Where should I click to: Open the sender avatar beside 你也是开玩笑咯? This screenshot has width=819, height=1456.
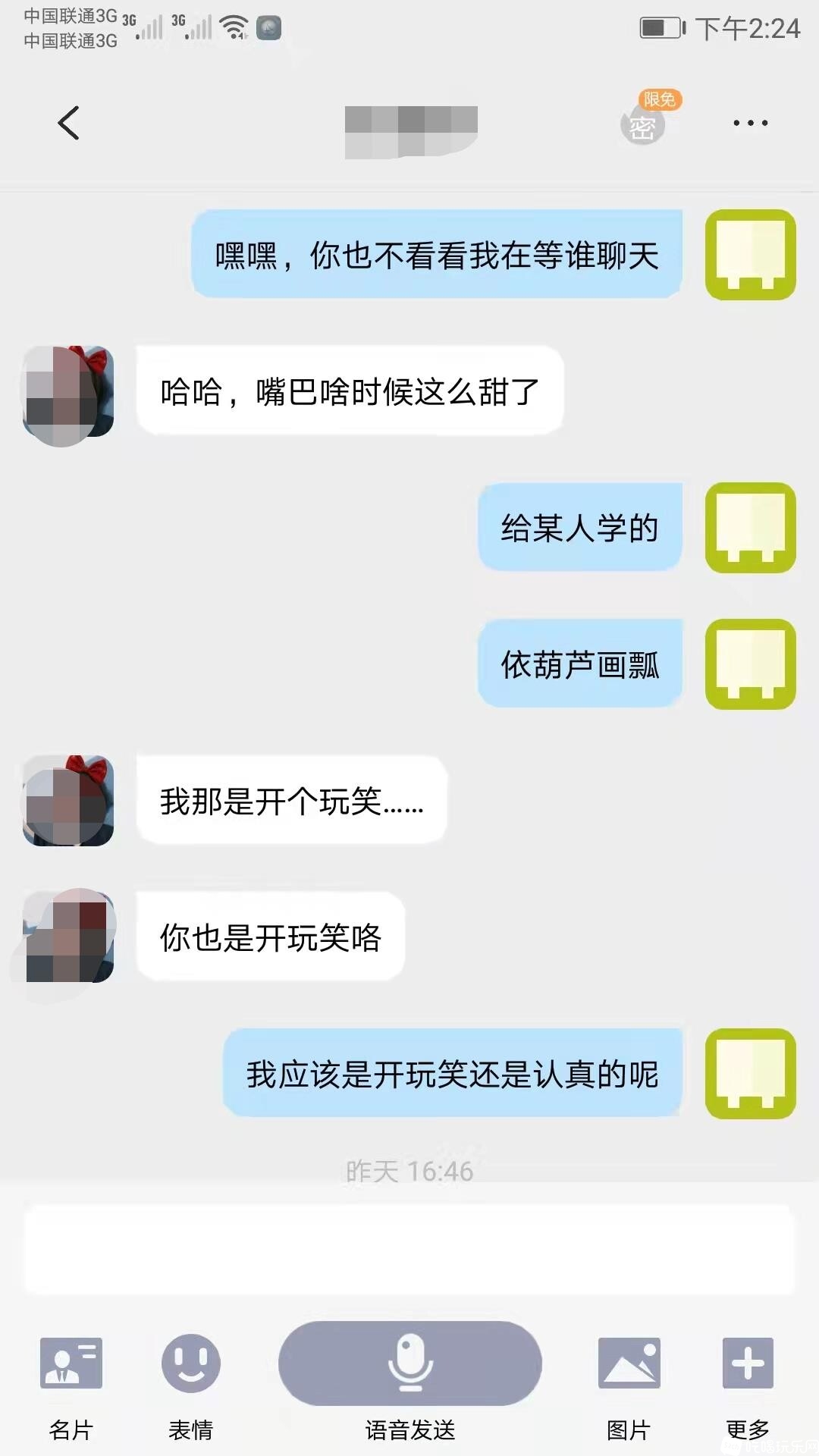click(68, 937)
